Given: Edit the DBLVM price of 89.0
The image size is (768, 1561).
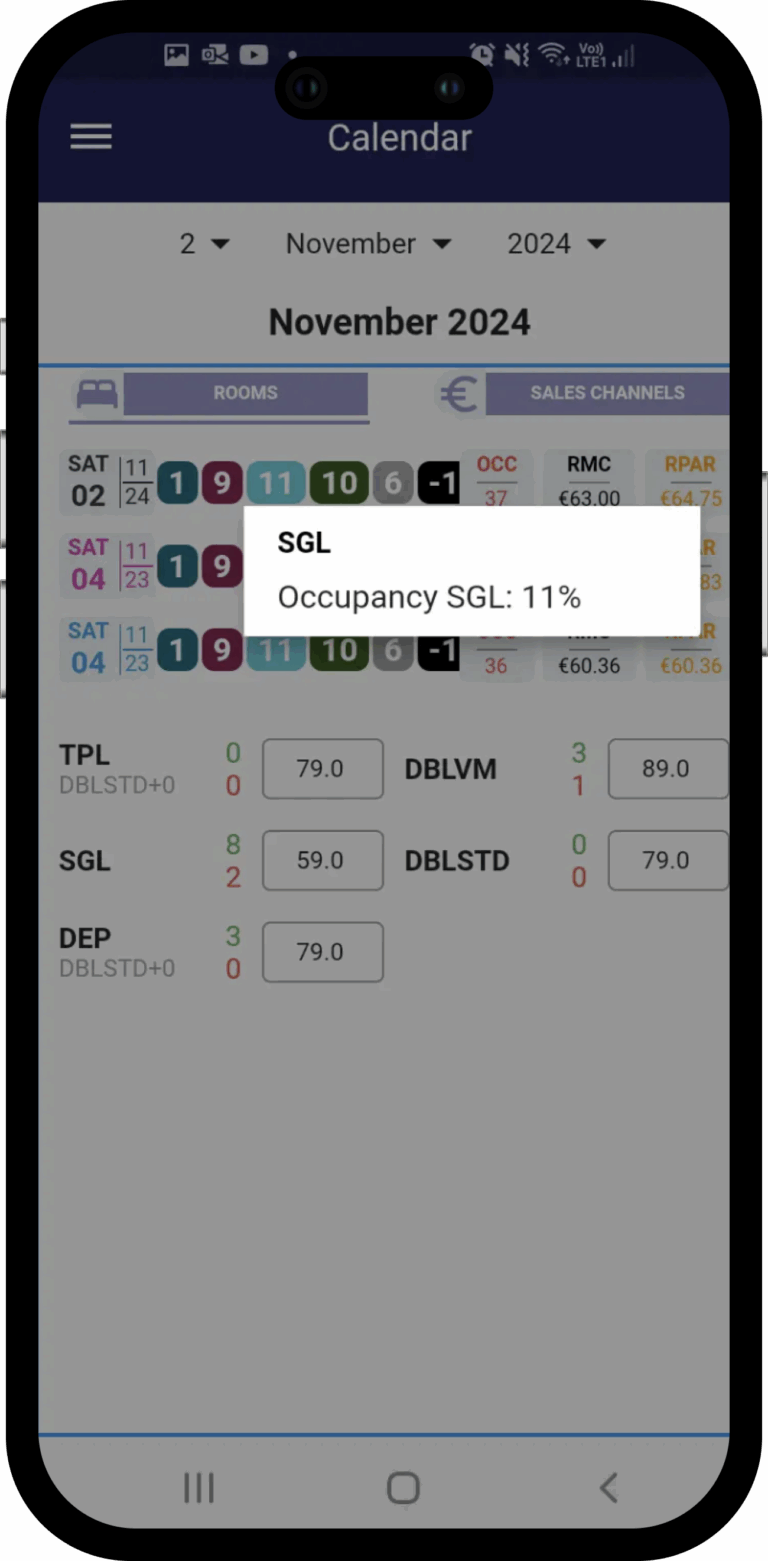Looking at the screenshot, I should click(x=667, y=769).
